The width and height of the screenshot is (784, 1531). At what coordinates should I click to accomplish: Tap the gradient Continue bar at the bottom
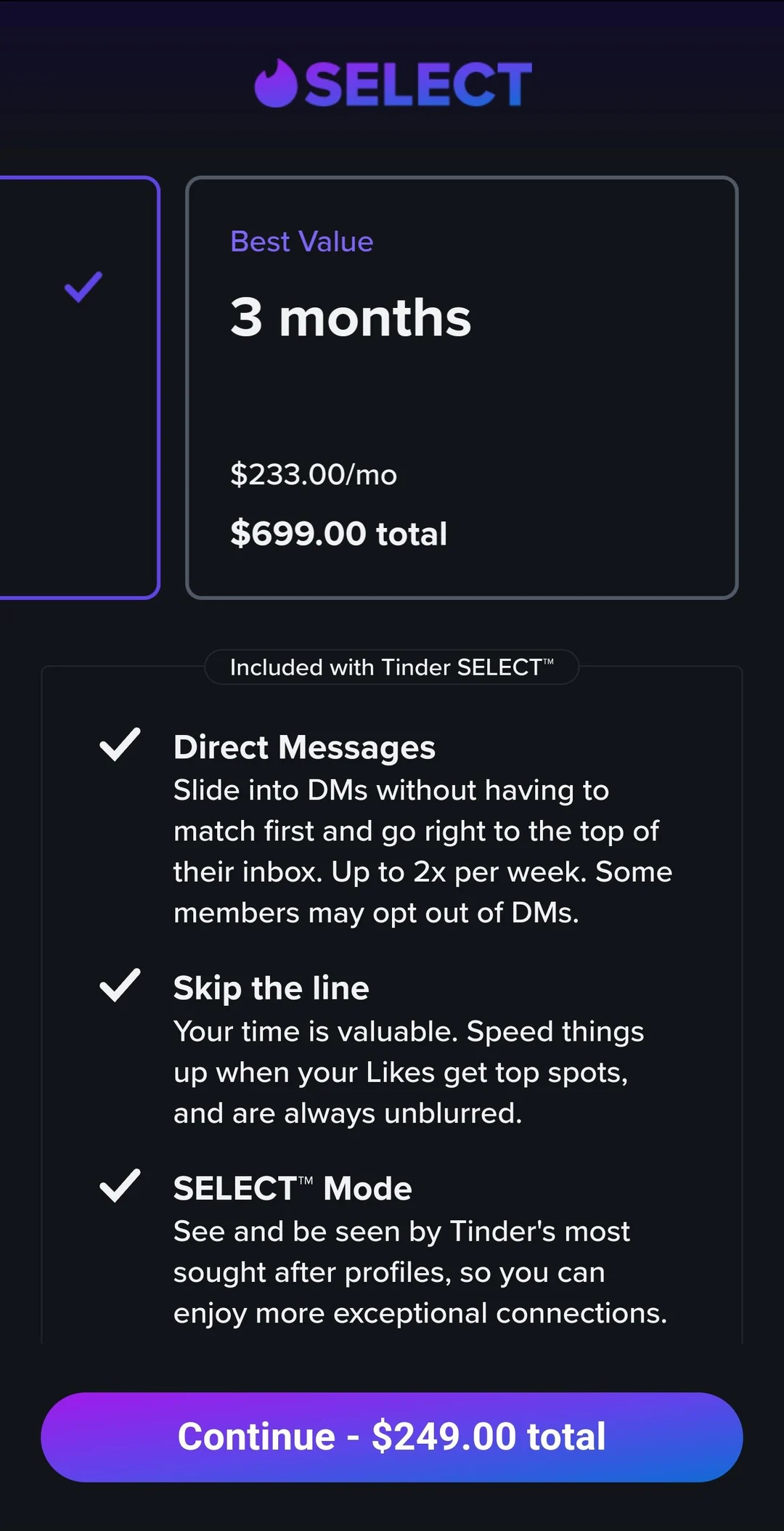coord(392,1436)
